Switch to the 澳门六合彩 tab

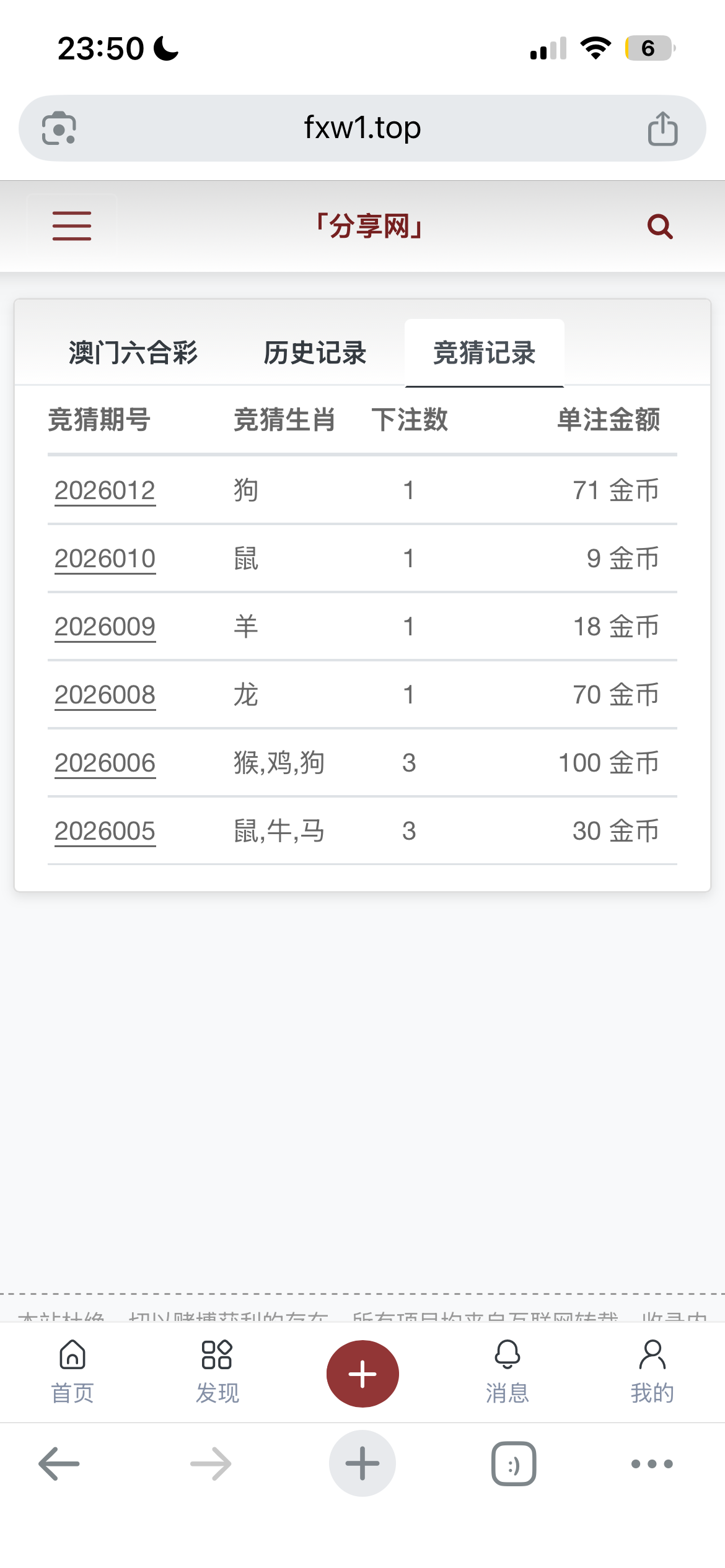[x=133, y=353]
